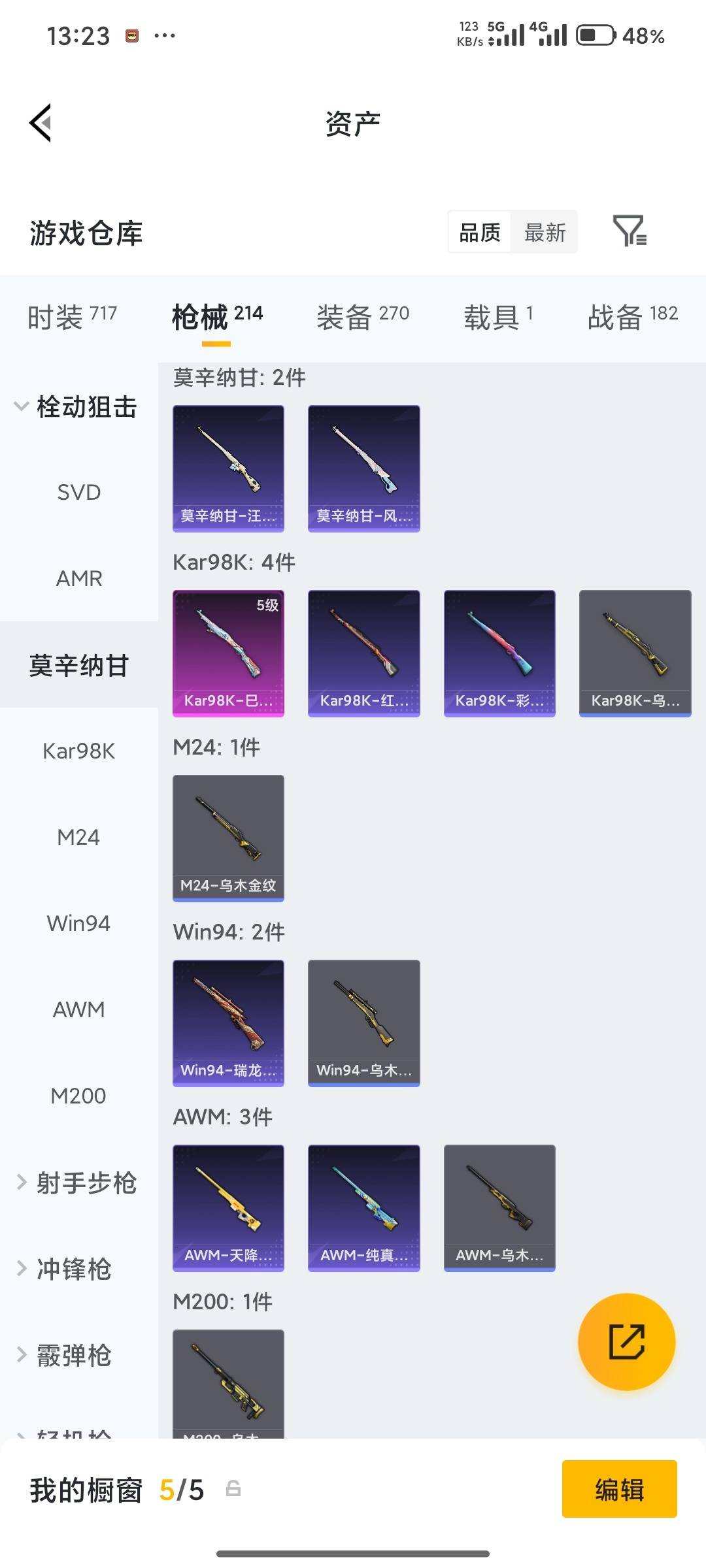
Task: Switch to the 时装 tab
Action: [x=72, y=317]
